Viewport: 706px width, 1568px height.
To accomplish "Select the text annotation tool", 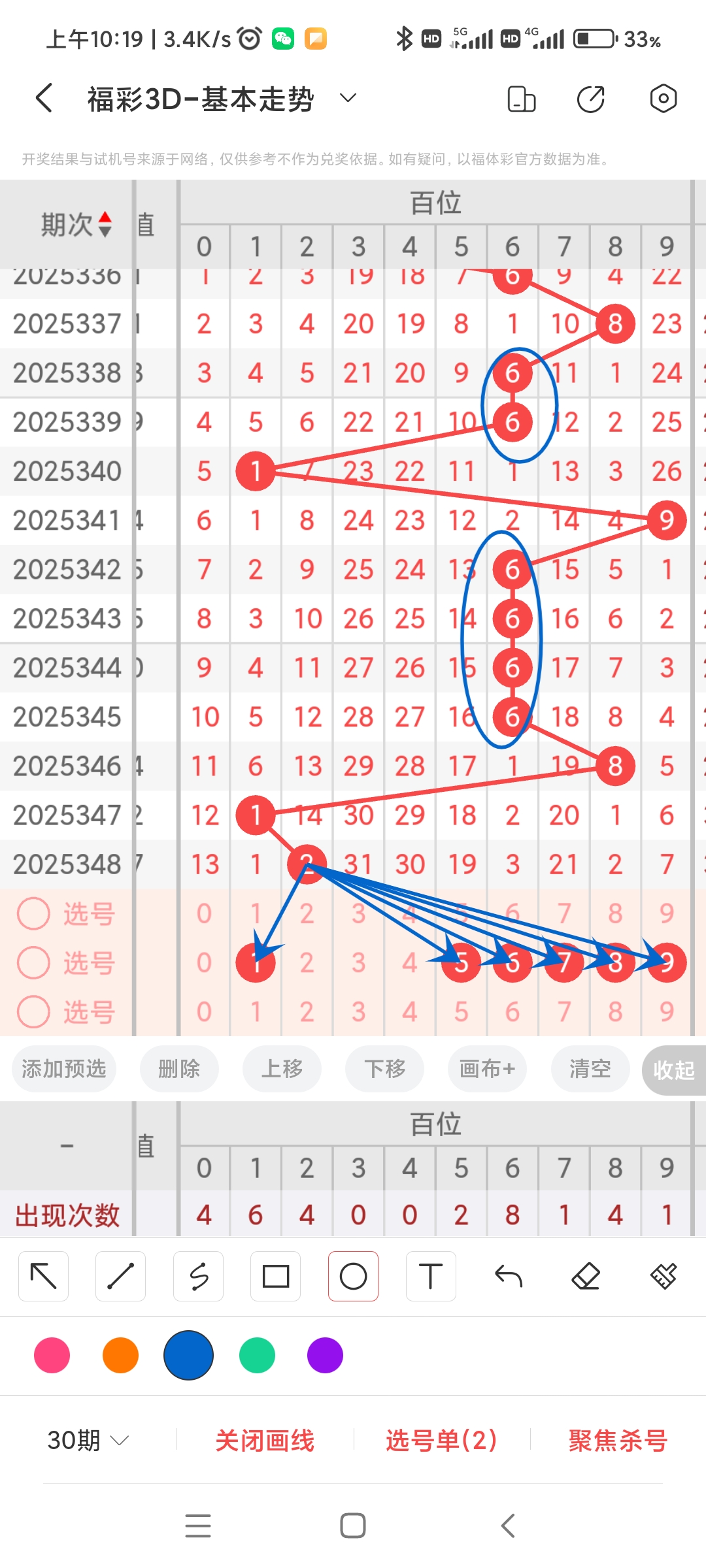I will click(x=430, y=1275).
